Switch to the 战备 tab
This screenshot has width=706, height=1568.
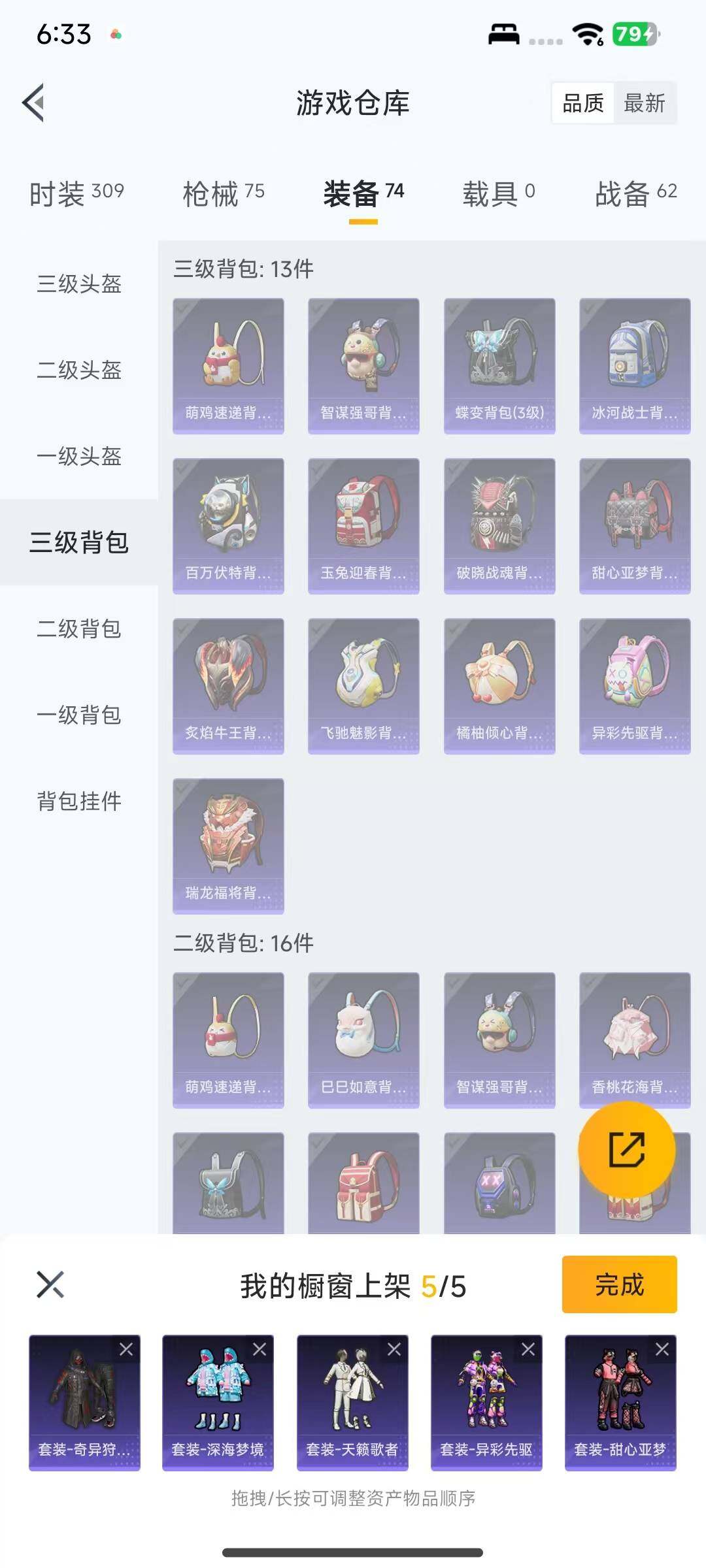point(635,194)
